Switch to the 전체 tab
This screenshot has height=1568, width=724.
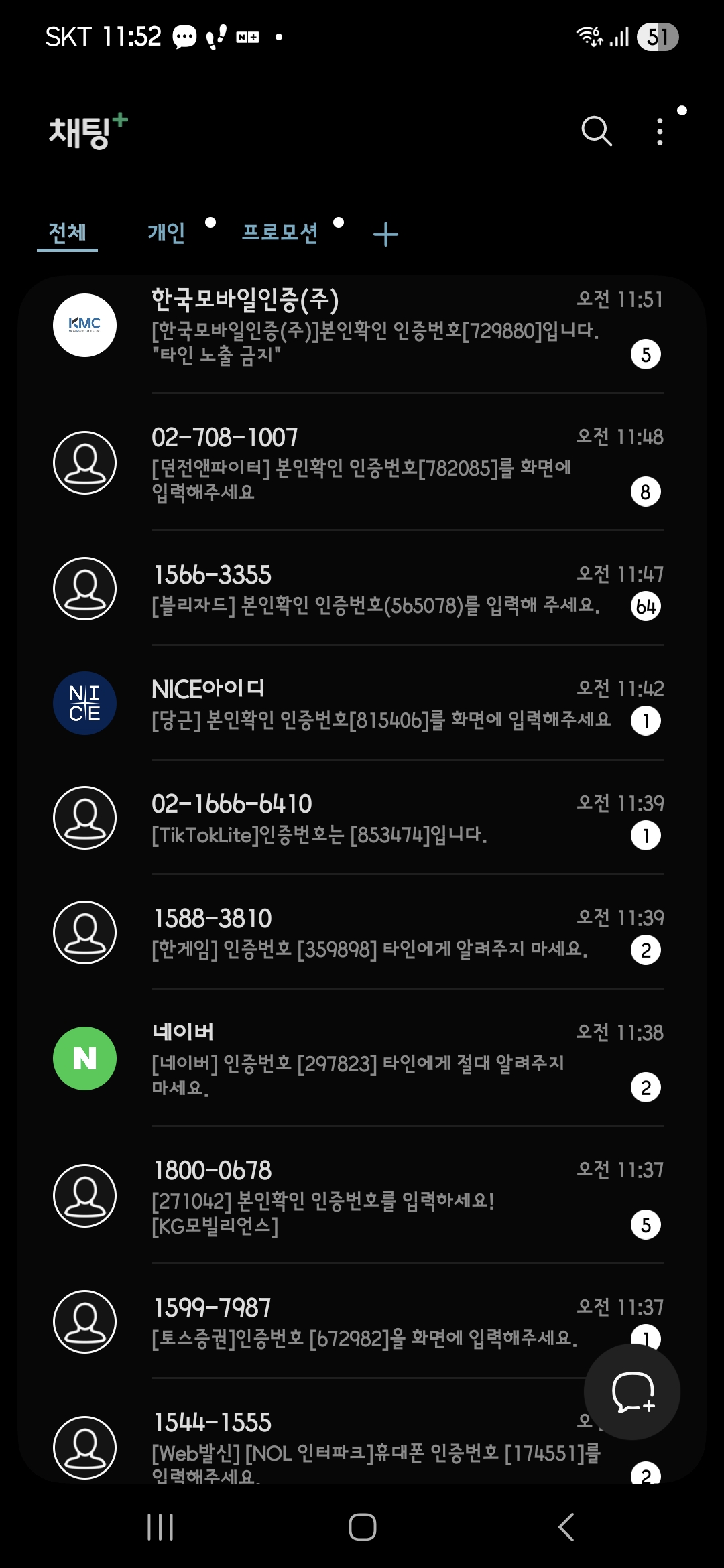[x=67, y=233]
